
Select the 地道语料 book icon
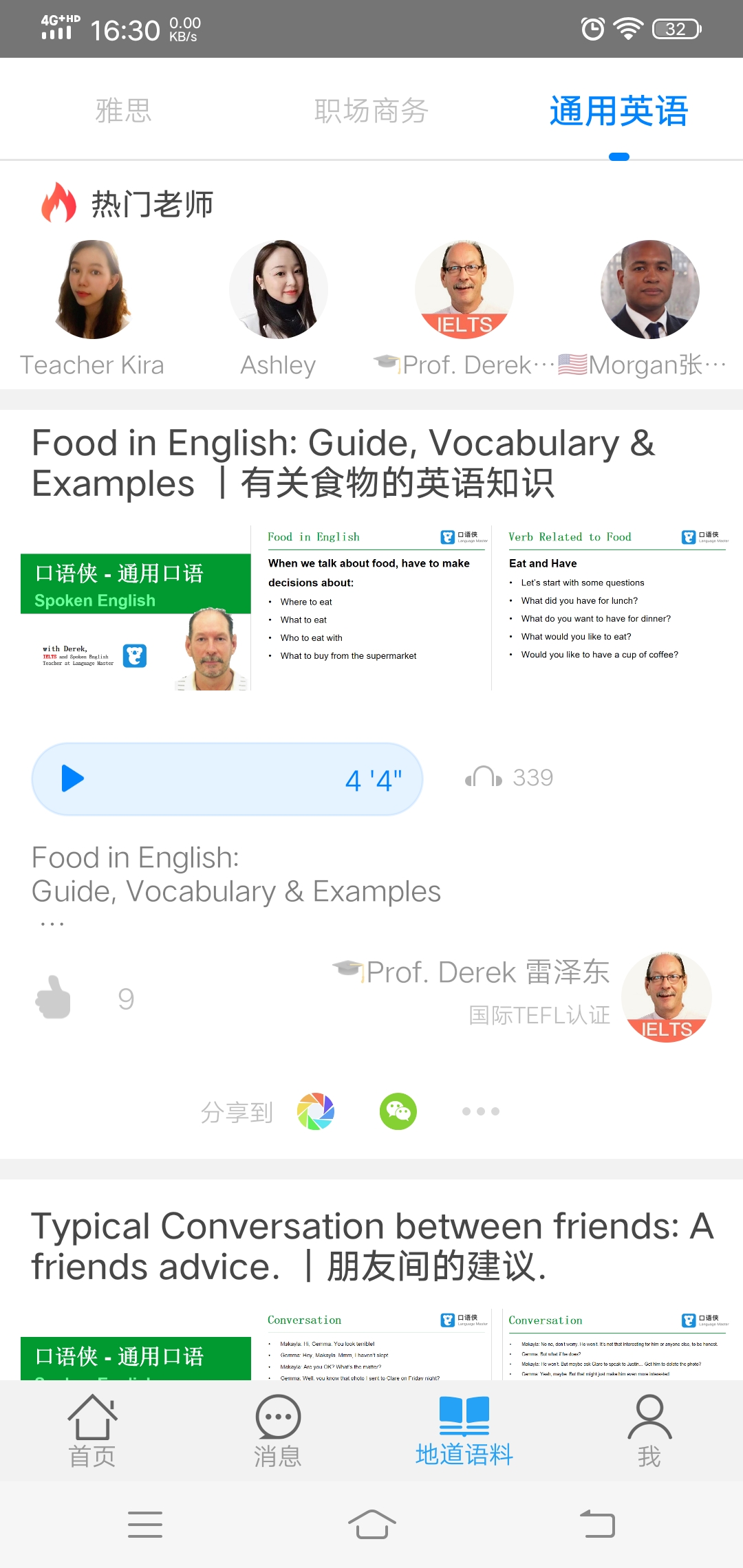tap(464, 1430)
